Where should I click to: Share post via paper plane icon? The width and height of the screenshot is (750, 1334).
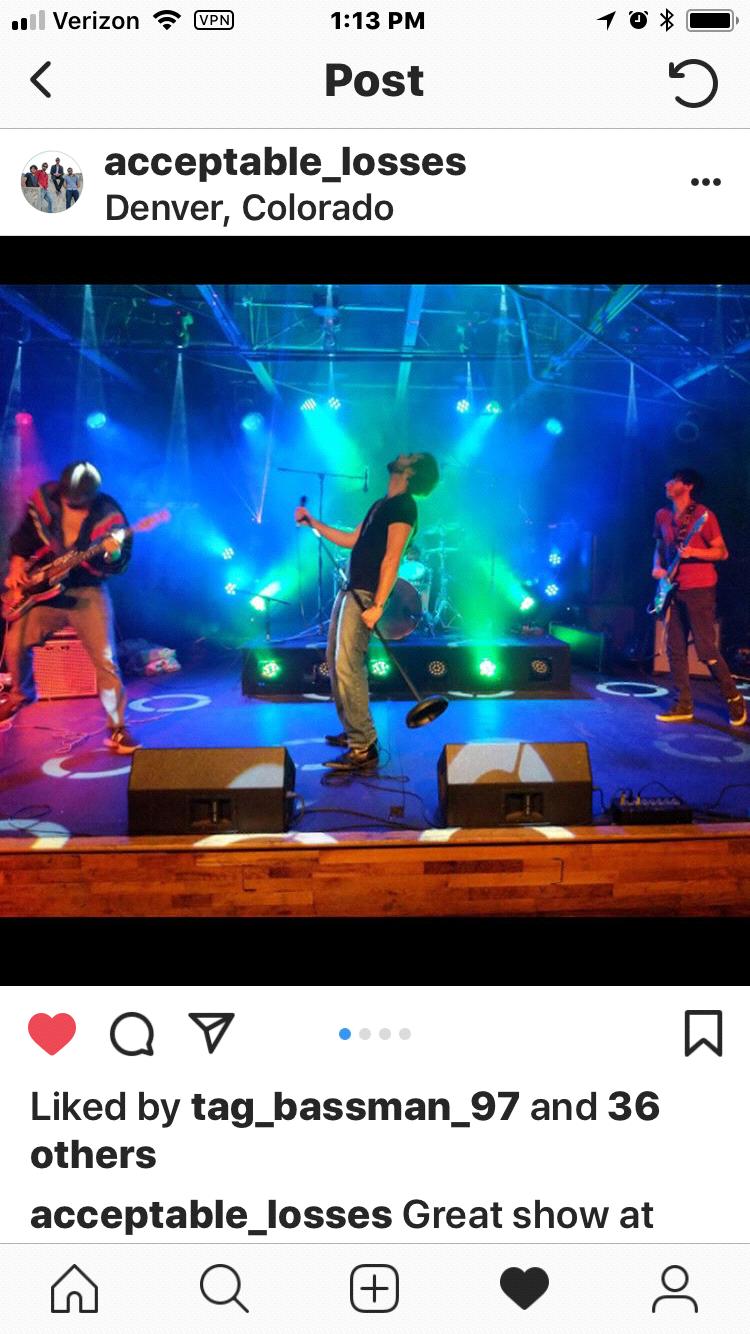click(x=211, y=1032)
